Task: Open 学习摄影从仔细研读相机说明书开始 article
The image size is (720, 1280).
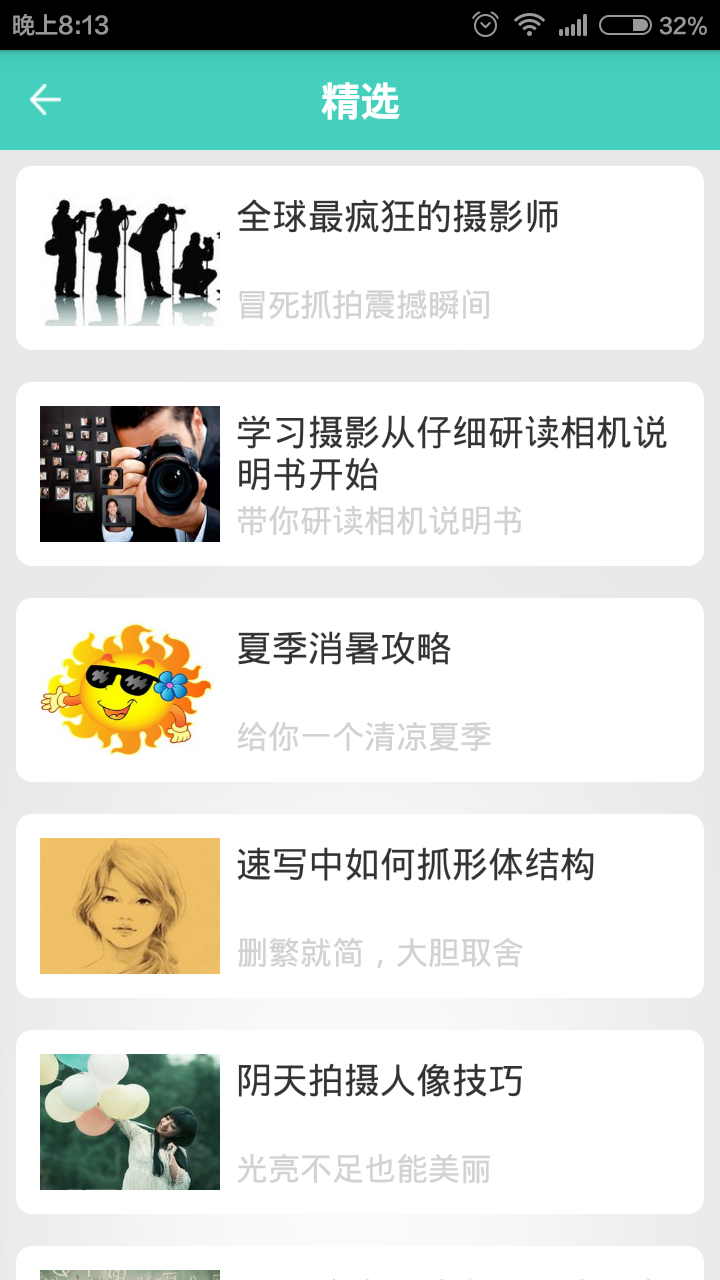Action: click(360, 474)
